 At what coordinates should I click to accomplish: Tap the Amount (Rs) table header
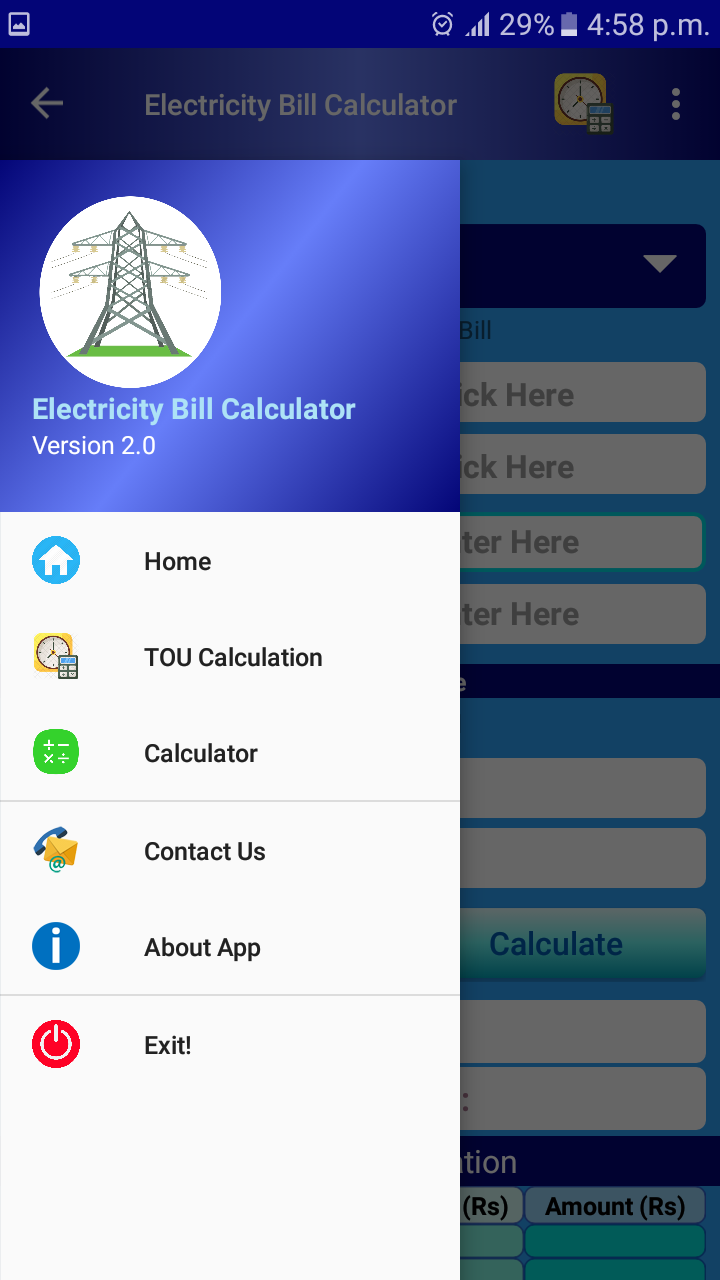tap(614, 1206)
